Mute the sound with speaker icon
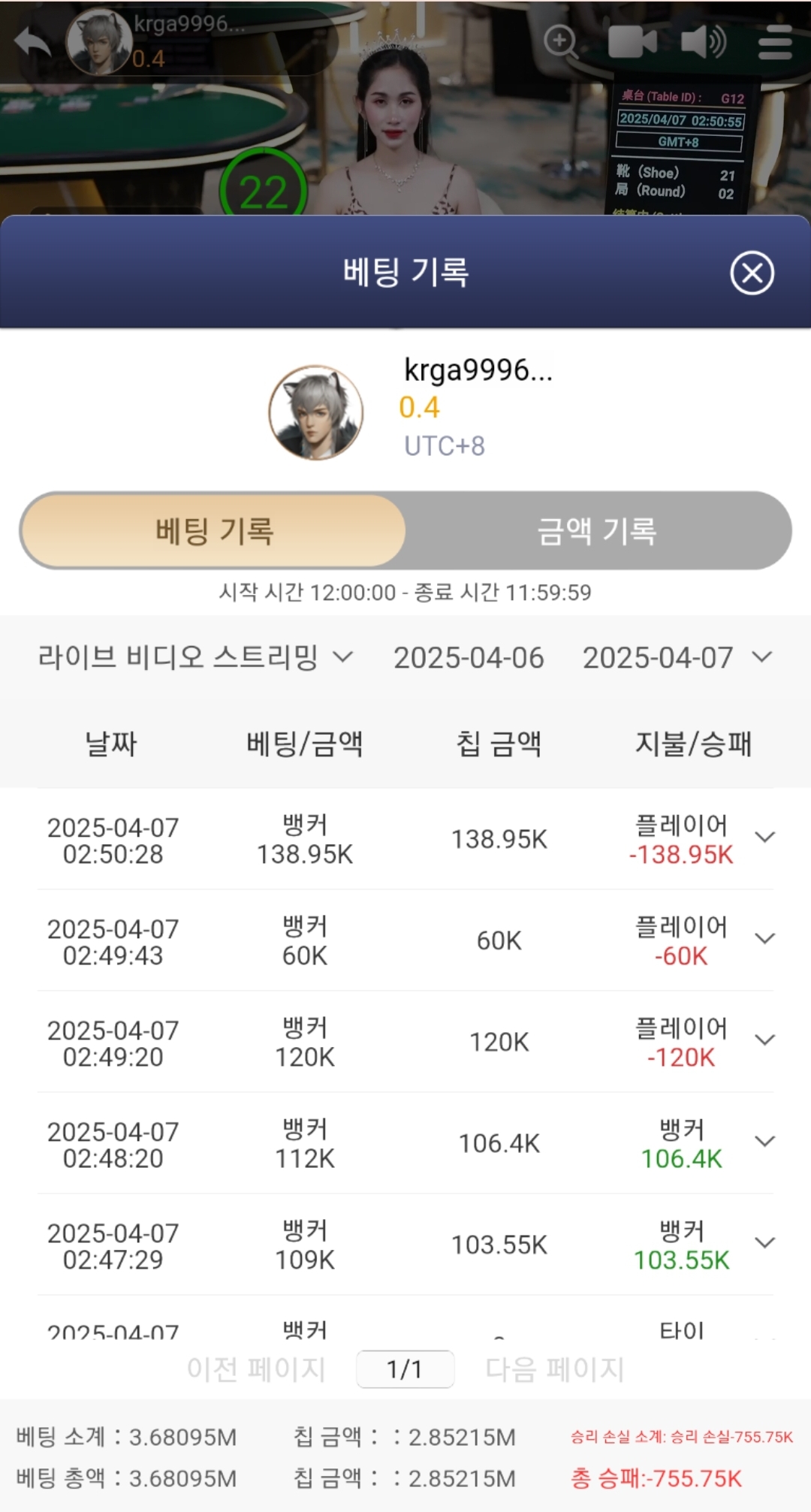 [x=703, y=41]
